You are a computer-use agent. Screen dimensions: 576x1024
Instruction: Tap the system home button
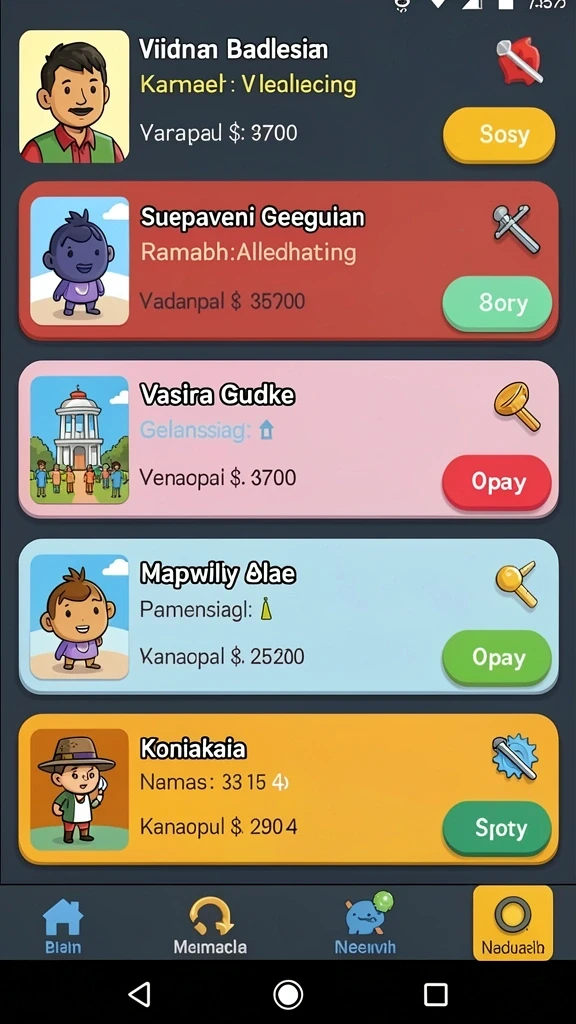click(288, 994)
